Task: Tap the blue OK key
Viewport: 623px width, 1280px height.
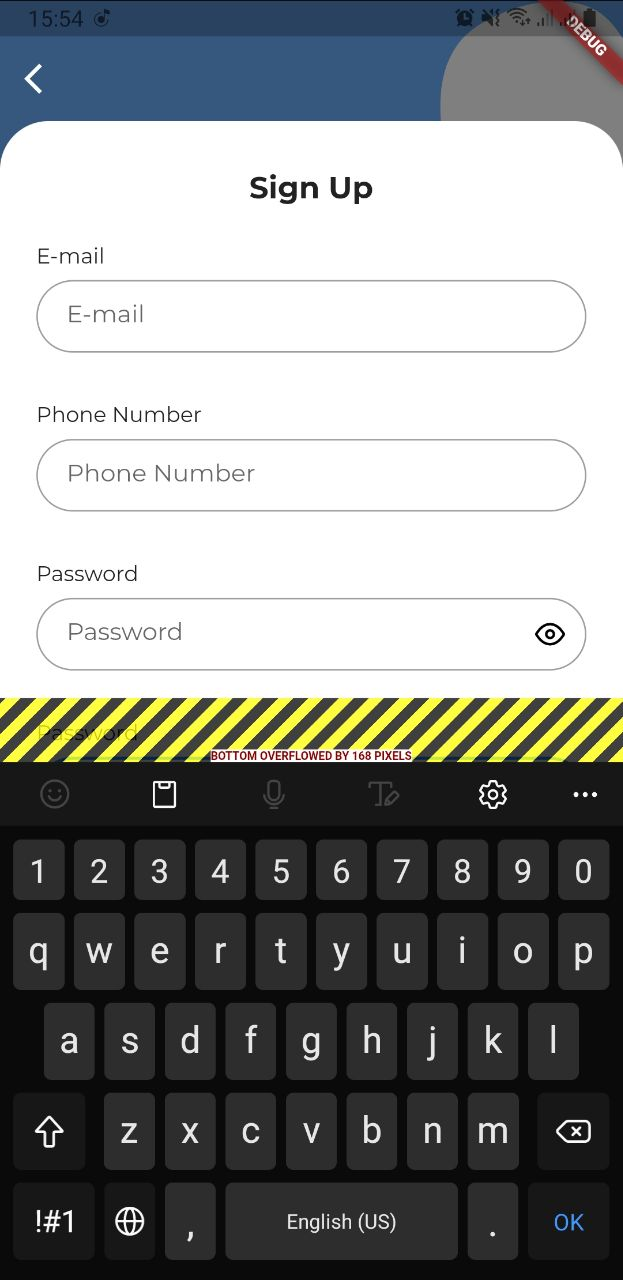Action: coord(569,1222)
